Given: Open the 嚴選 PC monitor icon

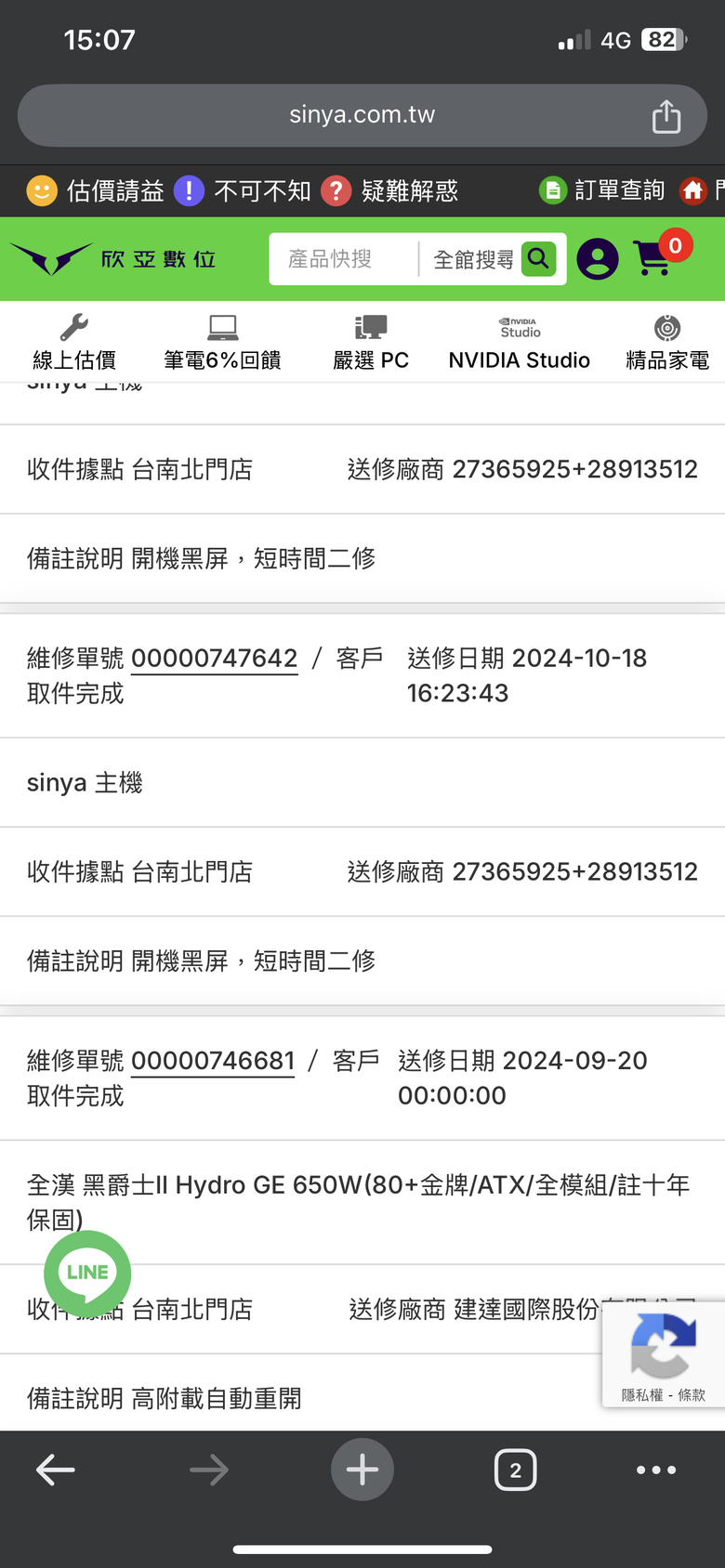Looking at the screenshot, I should (371, 328).
